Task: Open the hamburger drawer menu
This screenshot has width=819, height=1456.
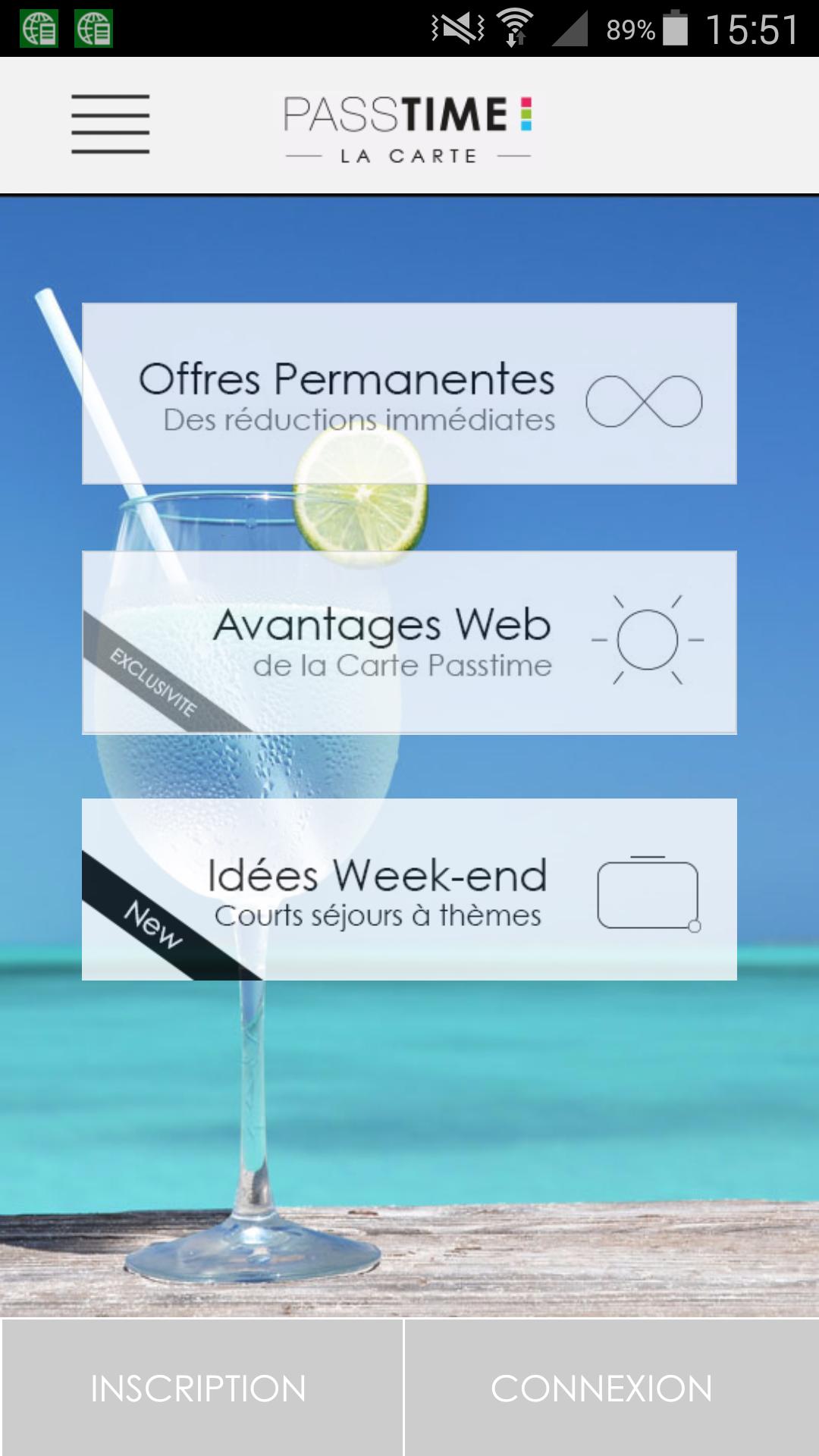Action: click(x=111, y=124)
